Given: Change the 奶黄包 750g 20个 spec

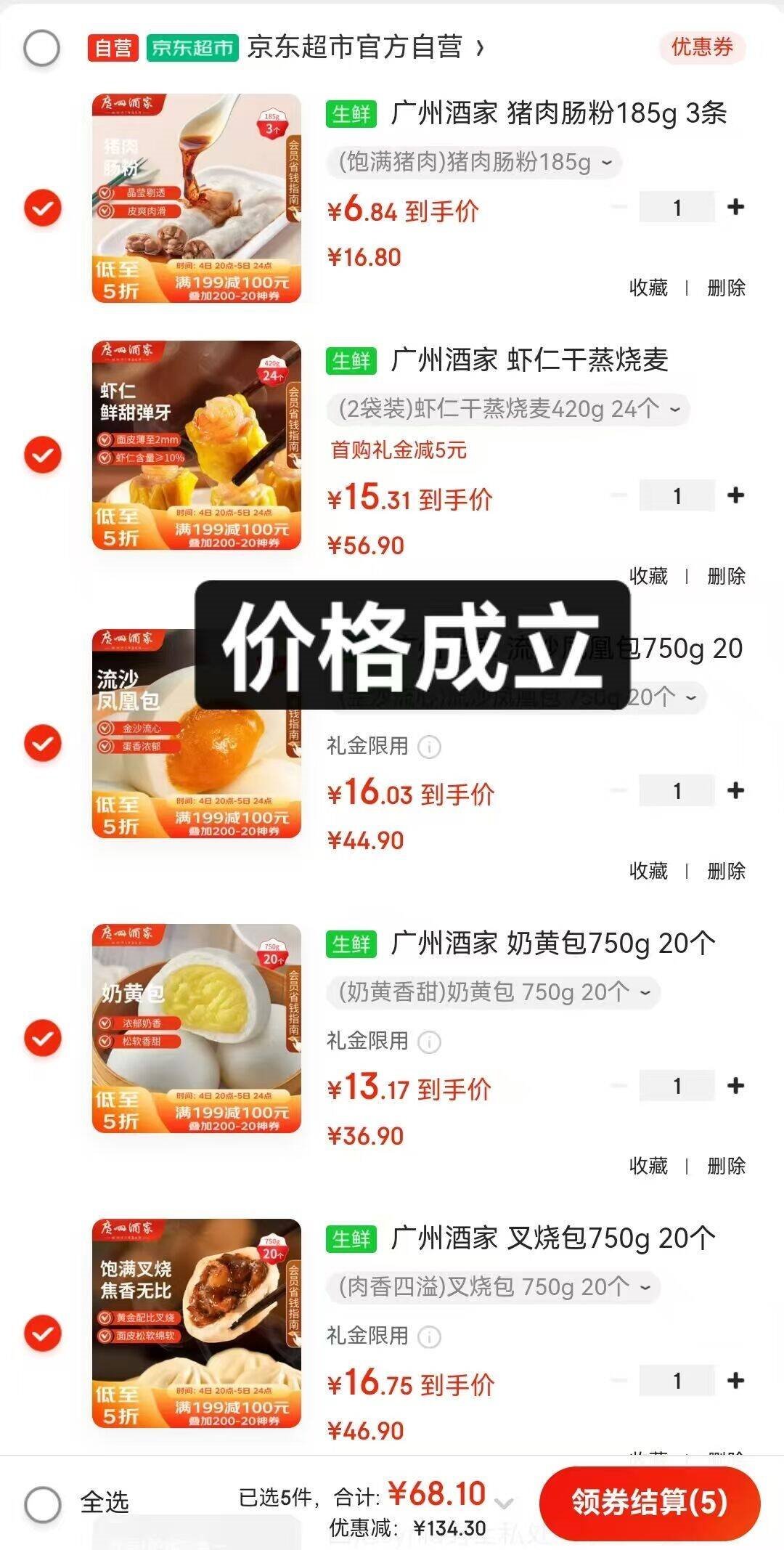Looking at the screenshot, I should tap(494, 992).
